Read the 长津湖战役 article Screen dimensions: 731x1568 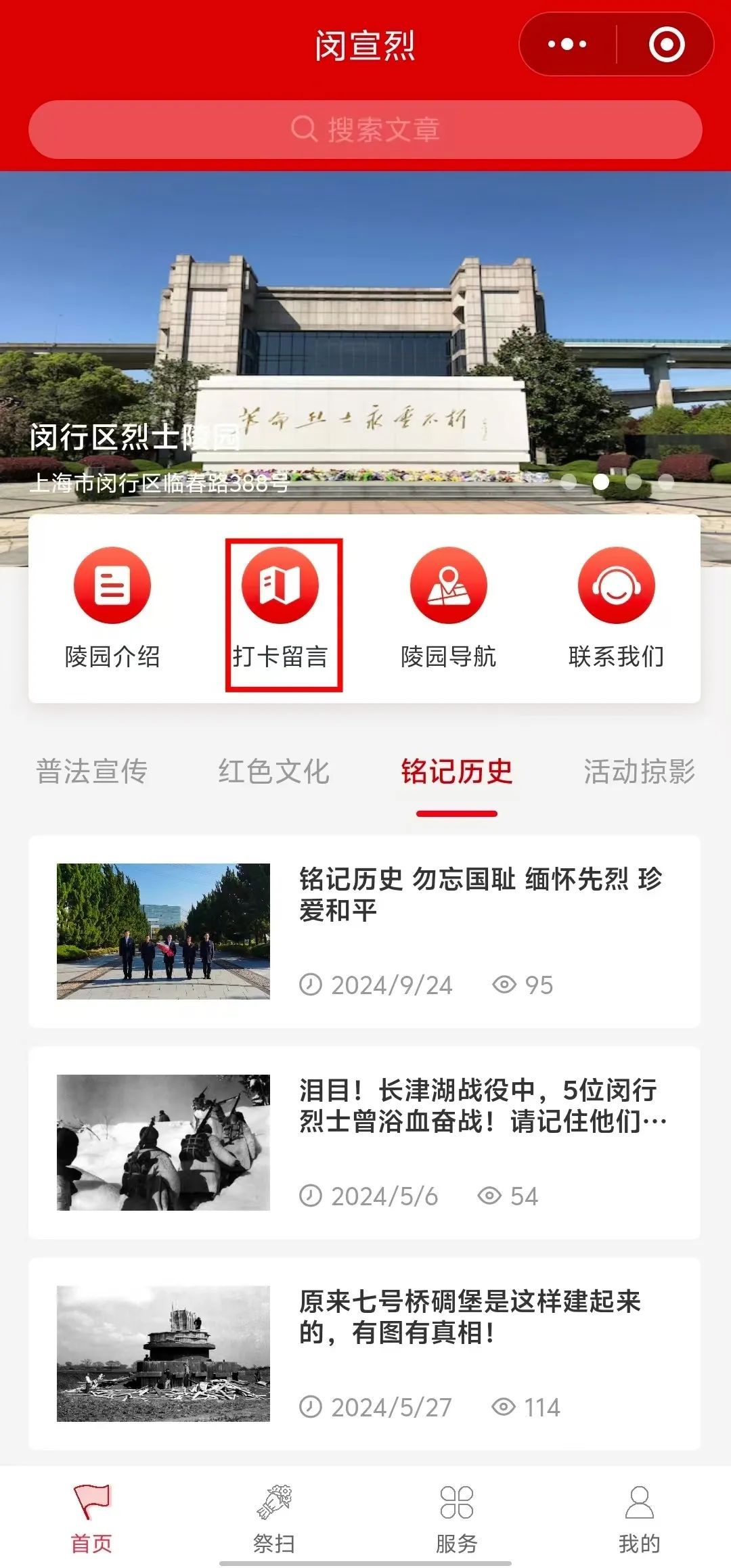tap(482, 1106)
